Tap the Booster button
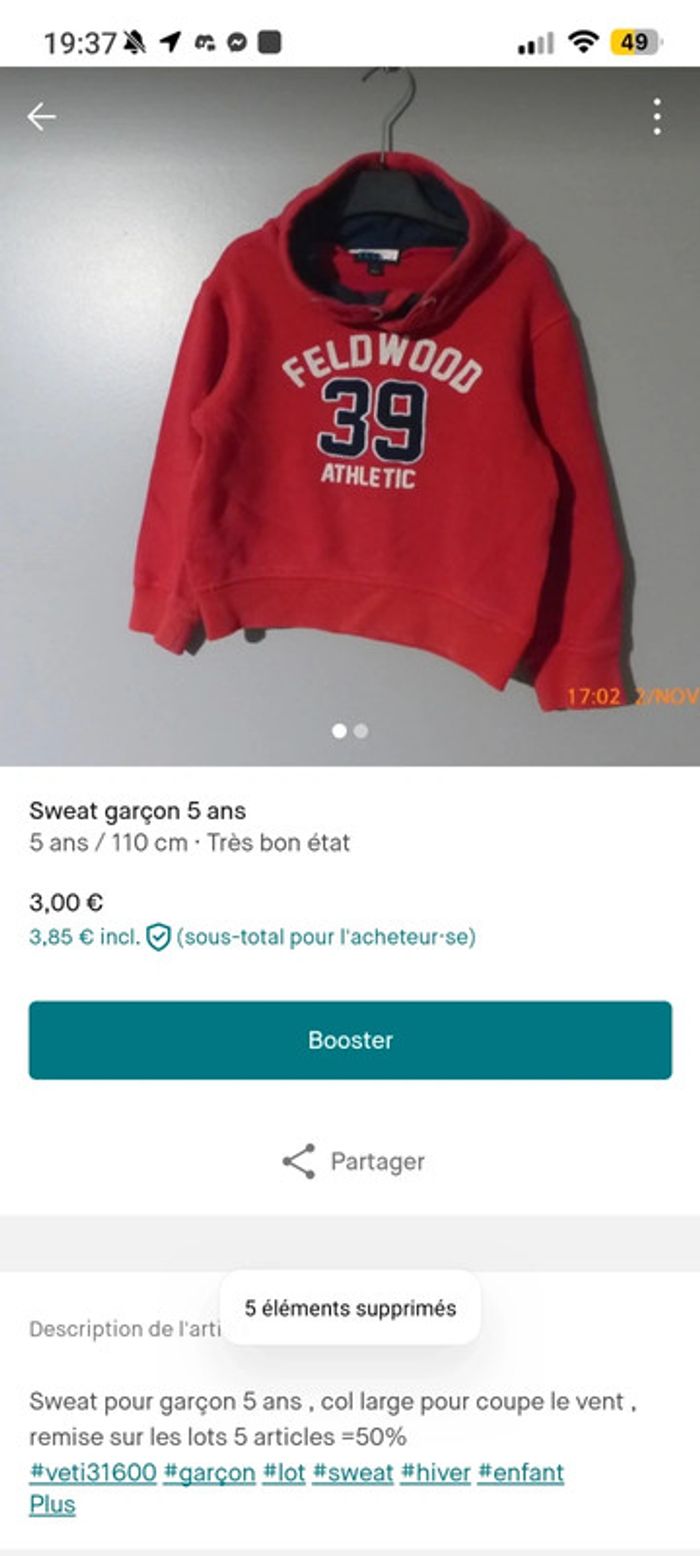Viewport: 700px width, 1556px height. point(350,1040)
